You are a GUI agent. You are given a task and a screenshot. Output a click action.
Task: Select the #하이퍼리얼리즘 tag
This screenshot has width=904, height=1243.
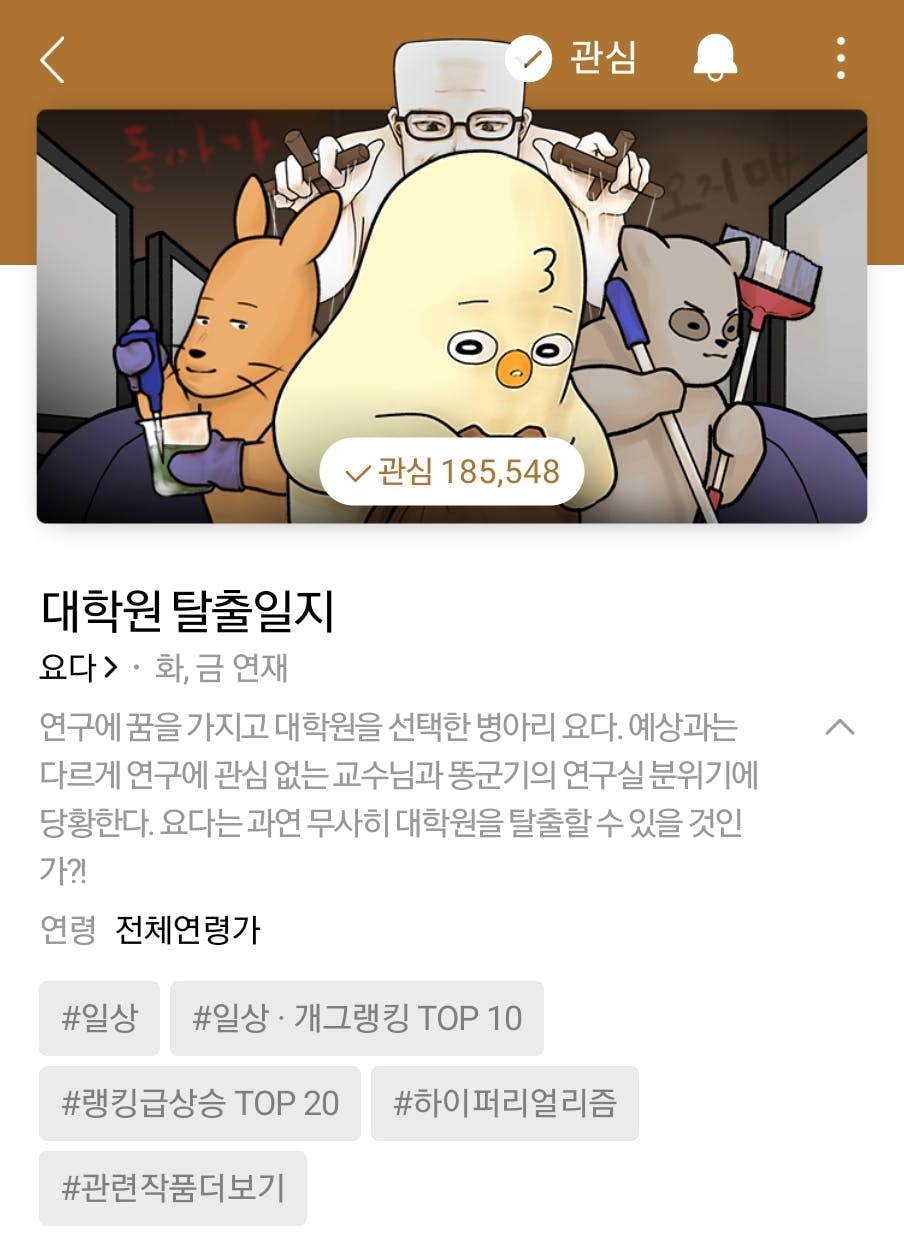(x=504, y=1103)
